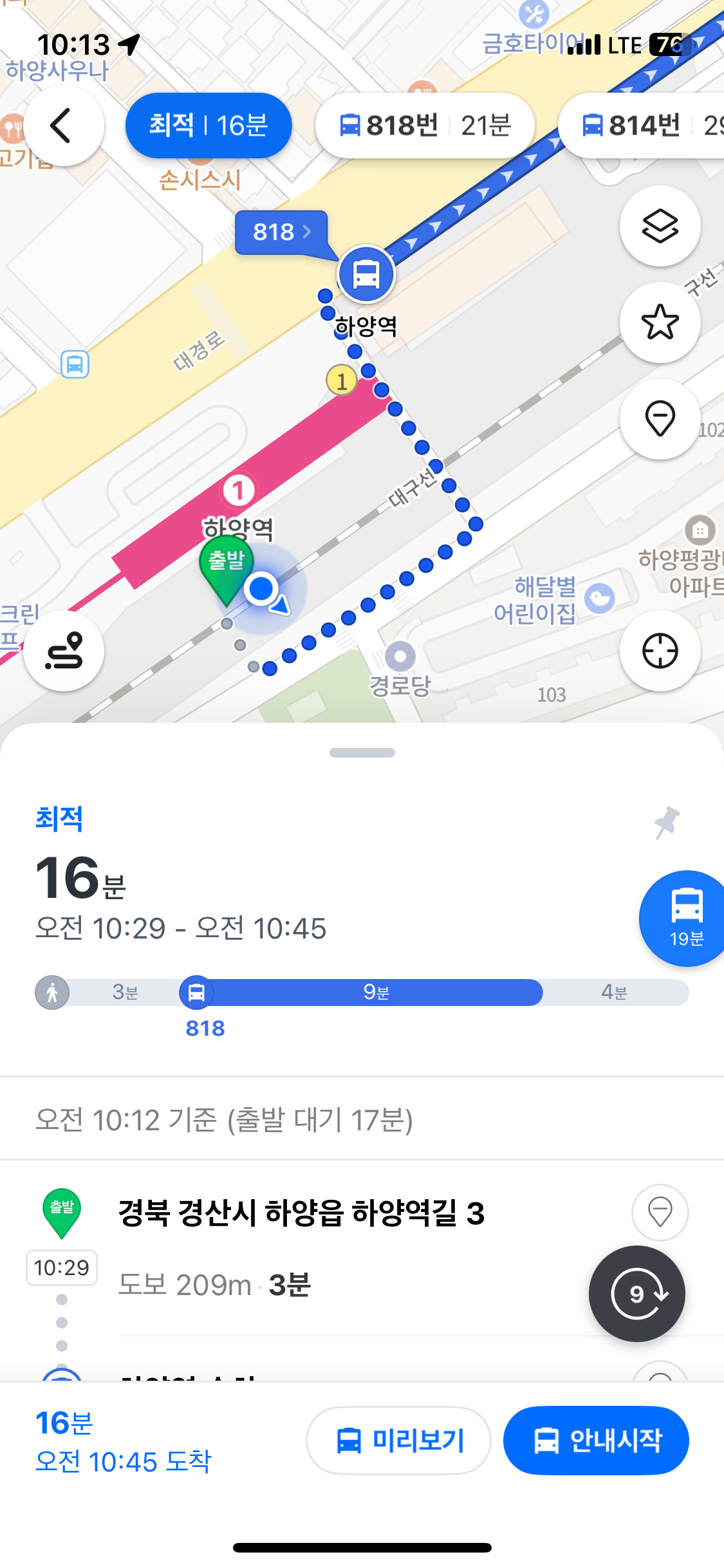Go back with the arrow button
Viewport: 724px width, 1568px height.
click(x=63, y=126)
